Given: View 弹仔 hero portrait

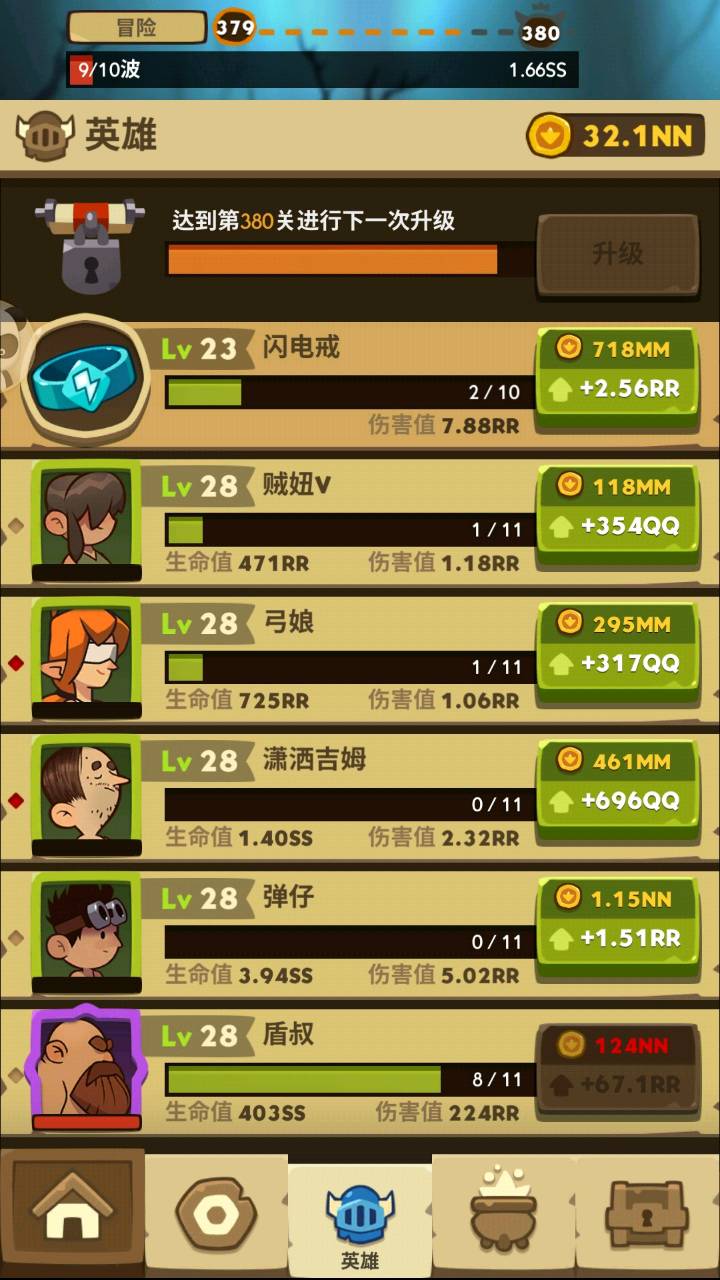Looking at the screenshot, I should (x=86, y=930).
